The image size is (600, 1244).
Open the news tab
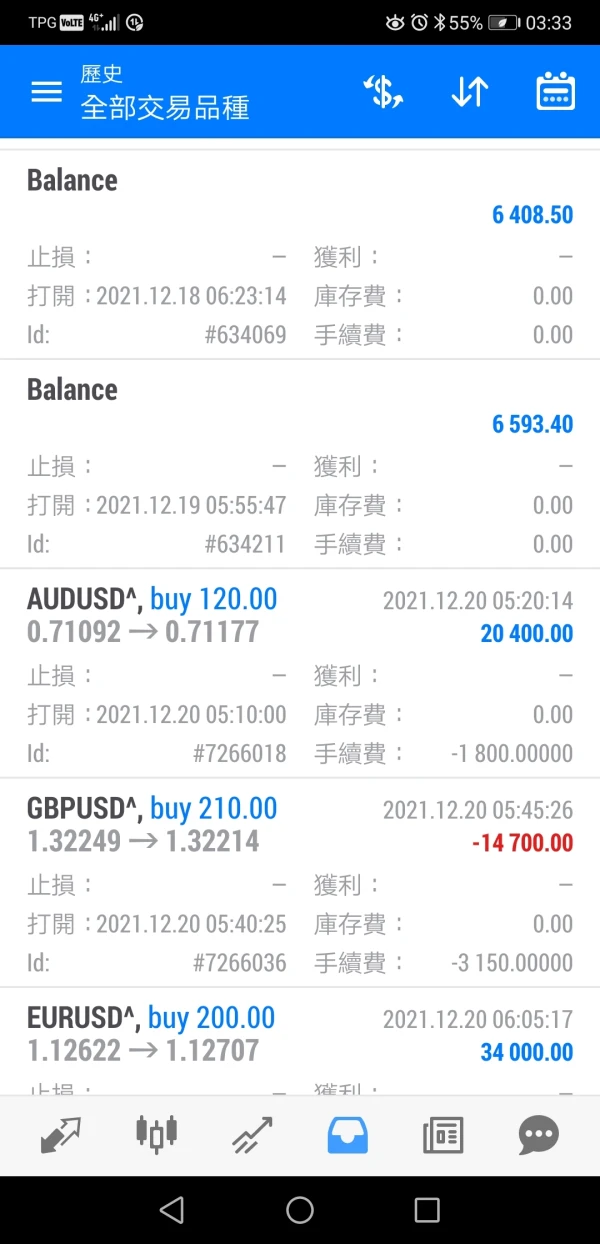443,1135
